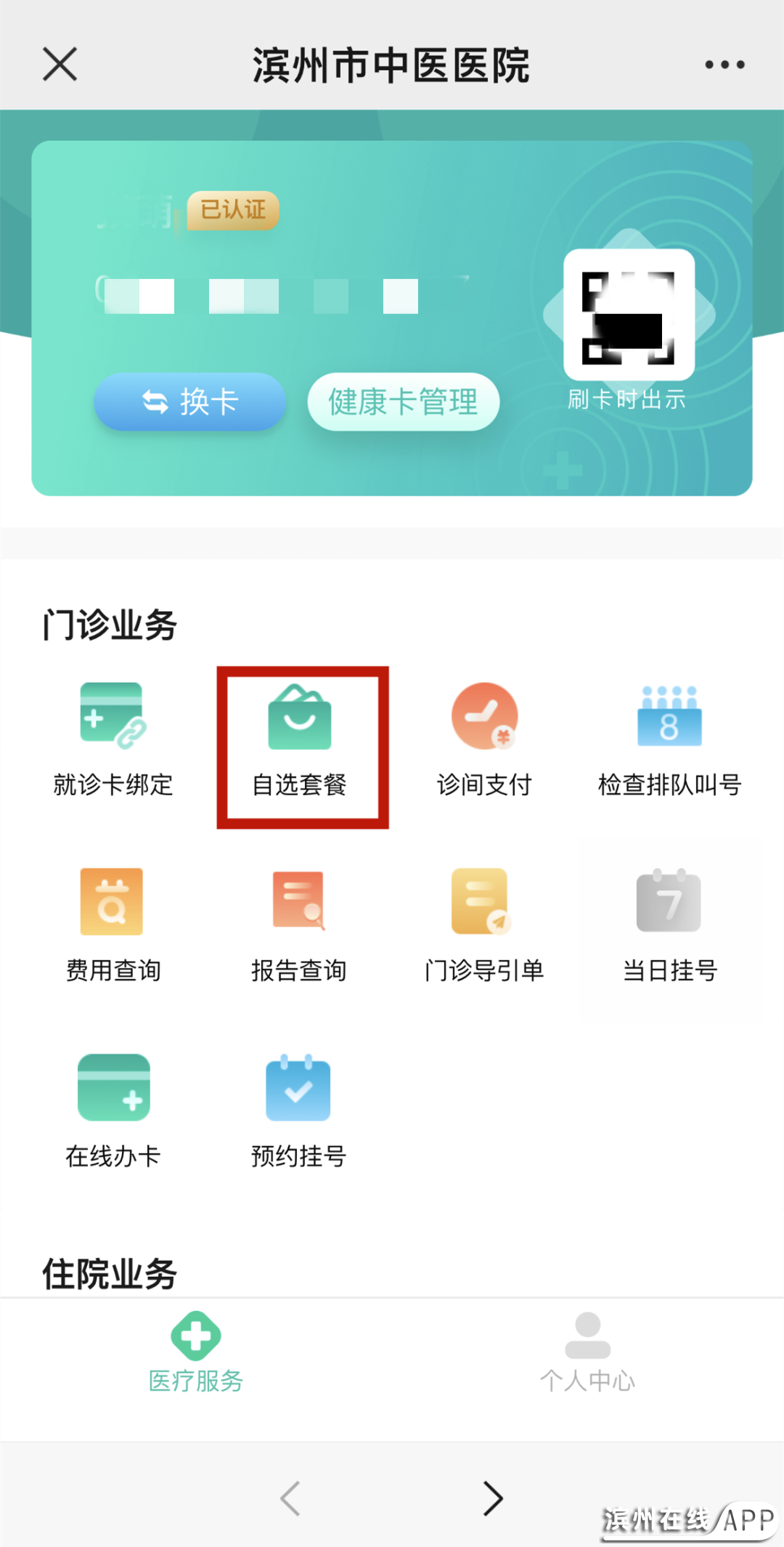The width and height of the screenshot is (784, 1547).
Task: Go back with the left arrow
Action: (x=290, y=1498)
